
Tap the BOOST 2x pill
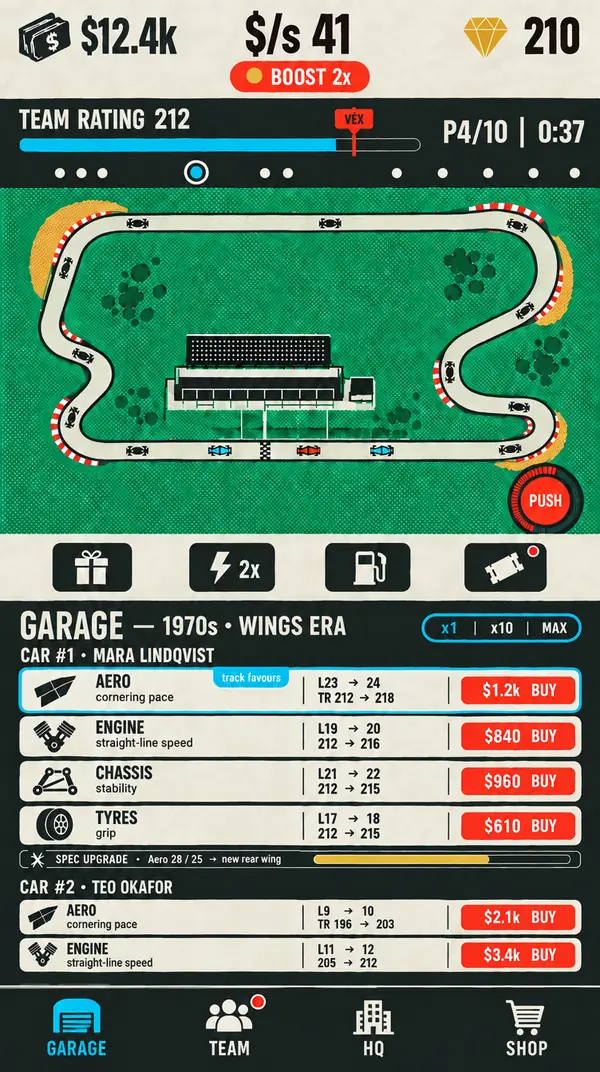pyautogui.click(x=300, y=77)
